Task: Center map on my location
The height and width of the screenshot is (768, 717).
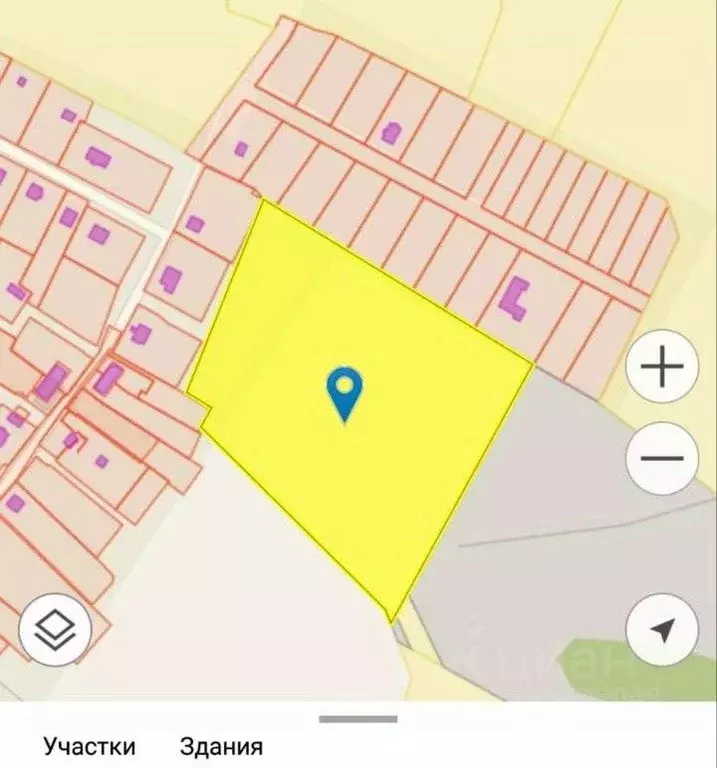Action: pyautogui.click(x=661, y=630)
